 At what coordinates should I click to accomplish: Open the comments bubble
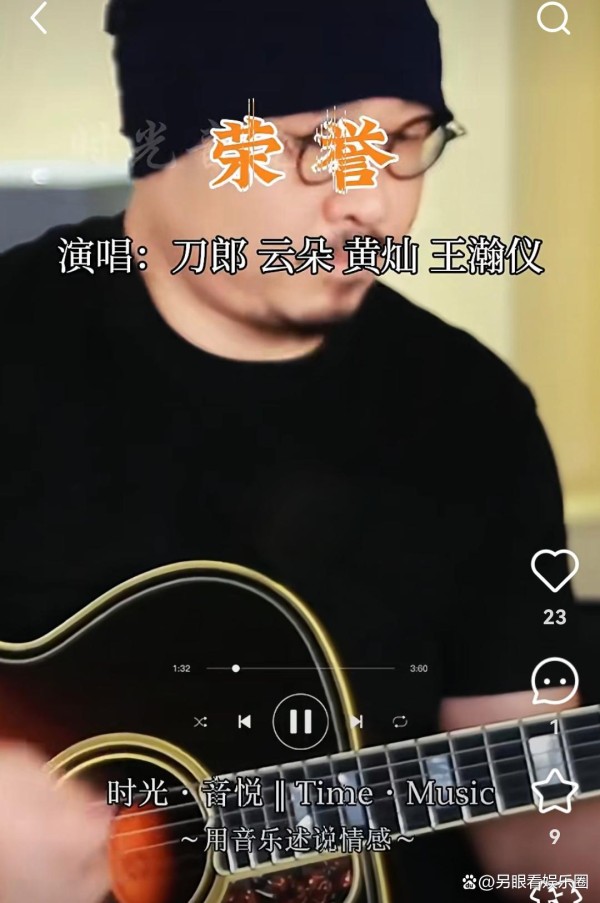coord(554,682)
